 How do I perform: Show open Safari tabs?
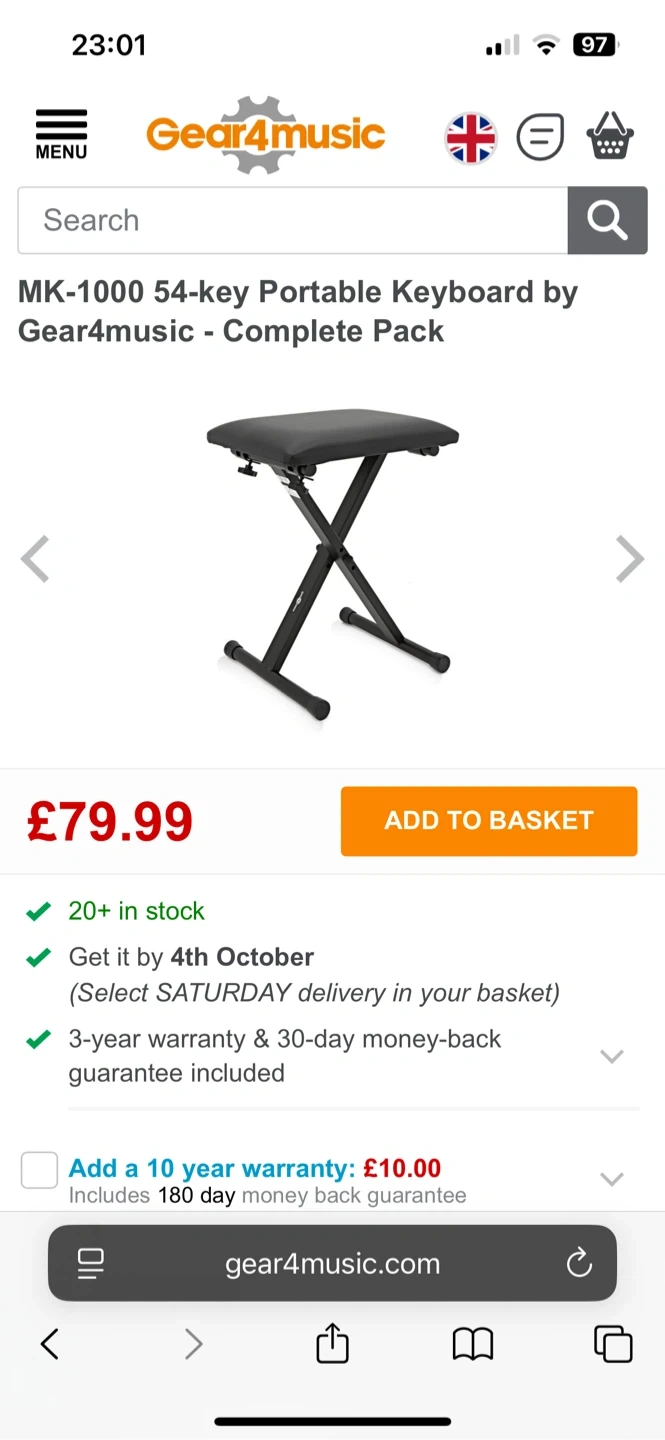[613, 1344]
